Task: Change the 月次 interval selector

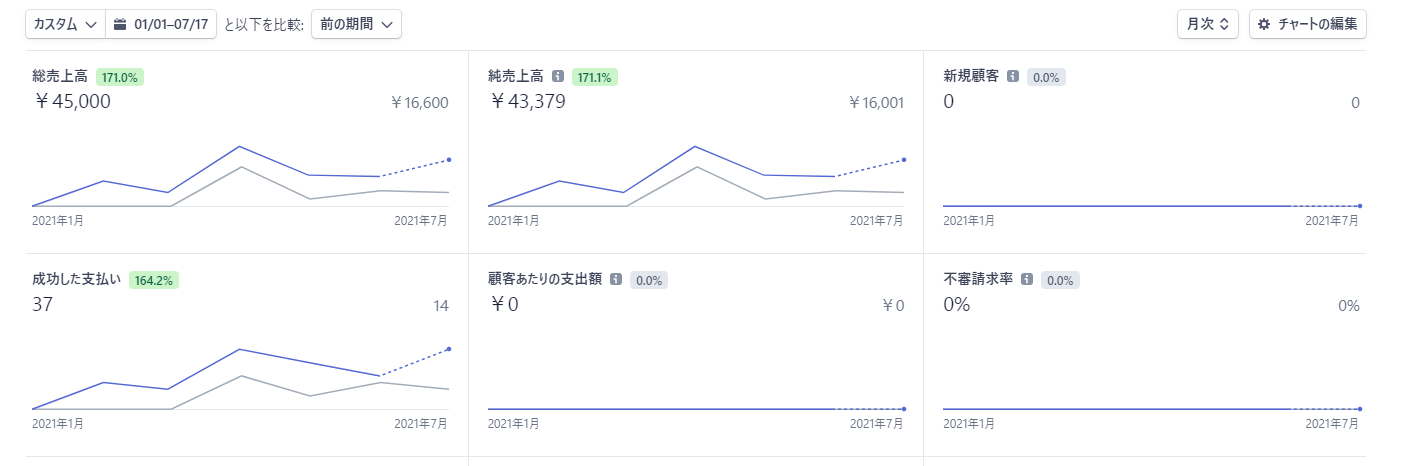Action: [x=1207, y=24]
